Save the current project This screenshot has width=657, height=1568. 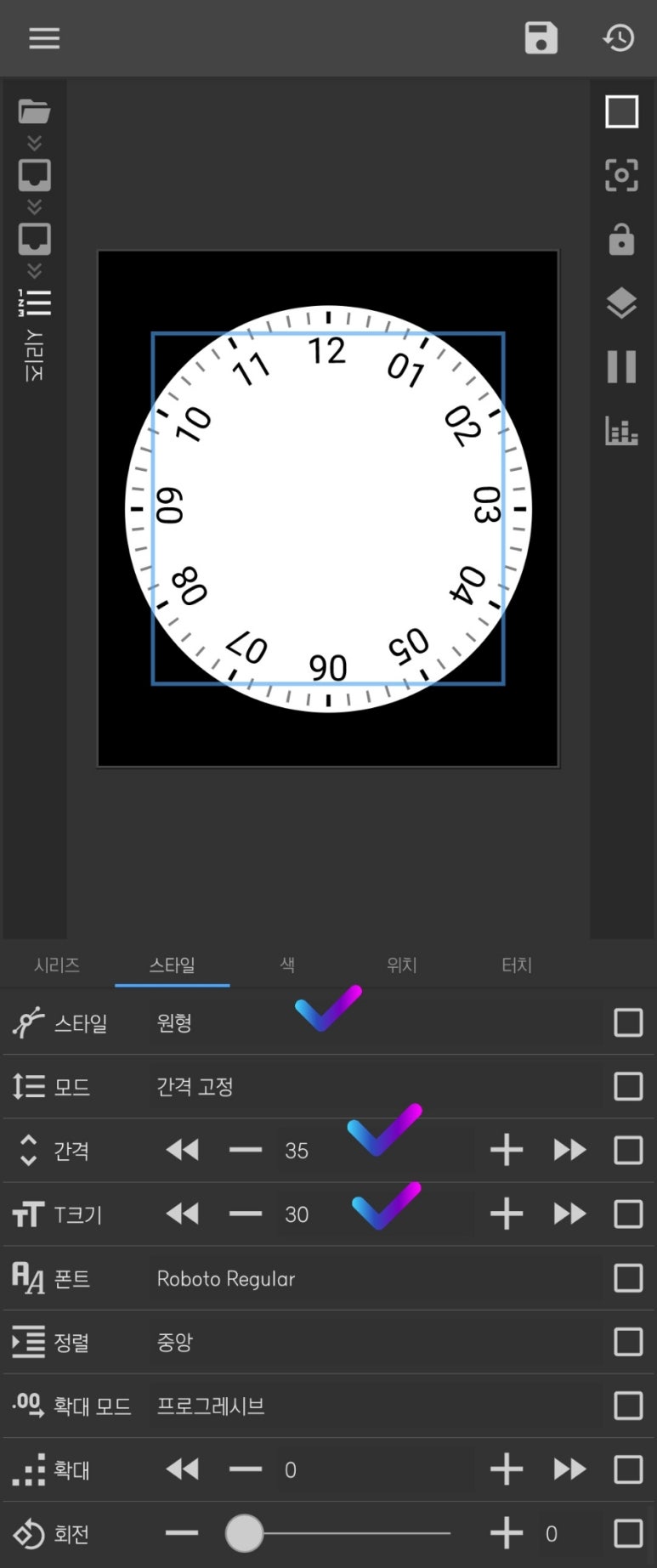tap(541, 38)
